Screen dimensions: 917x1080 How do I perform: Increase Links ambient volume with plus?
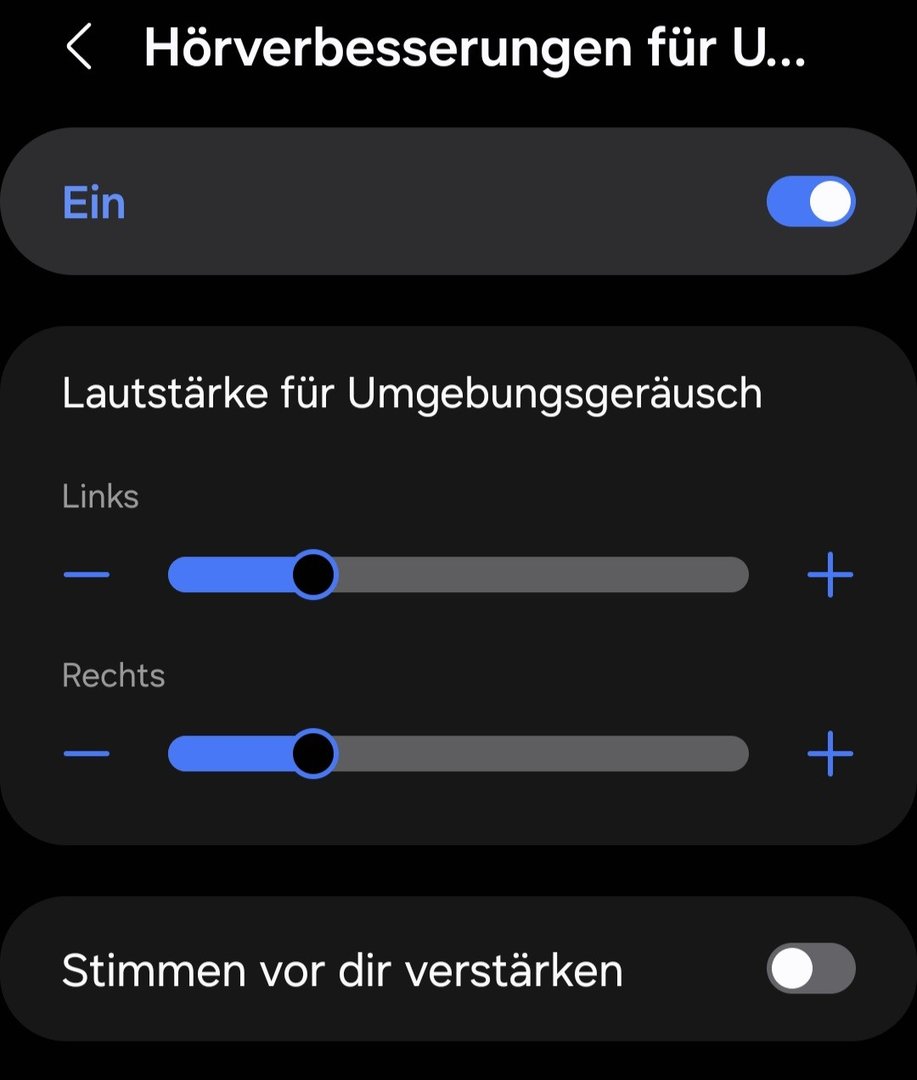click(x=830, y=575)
